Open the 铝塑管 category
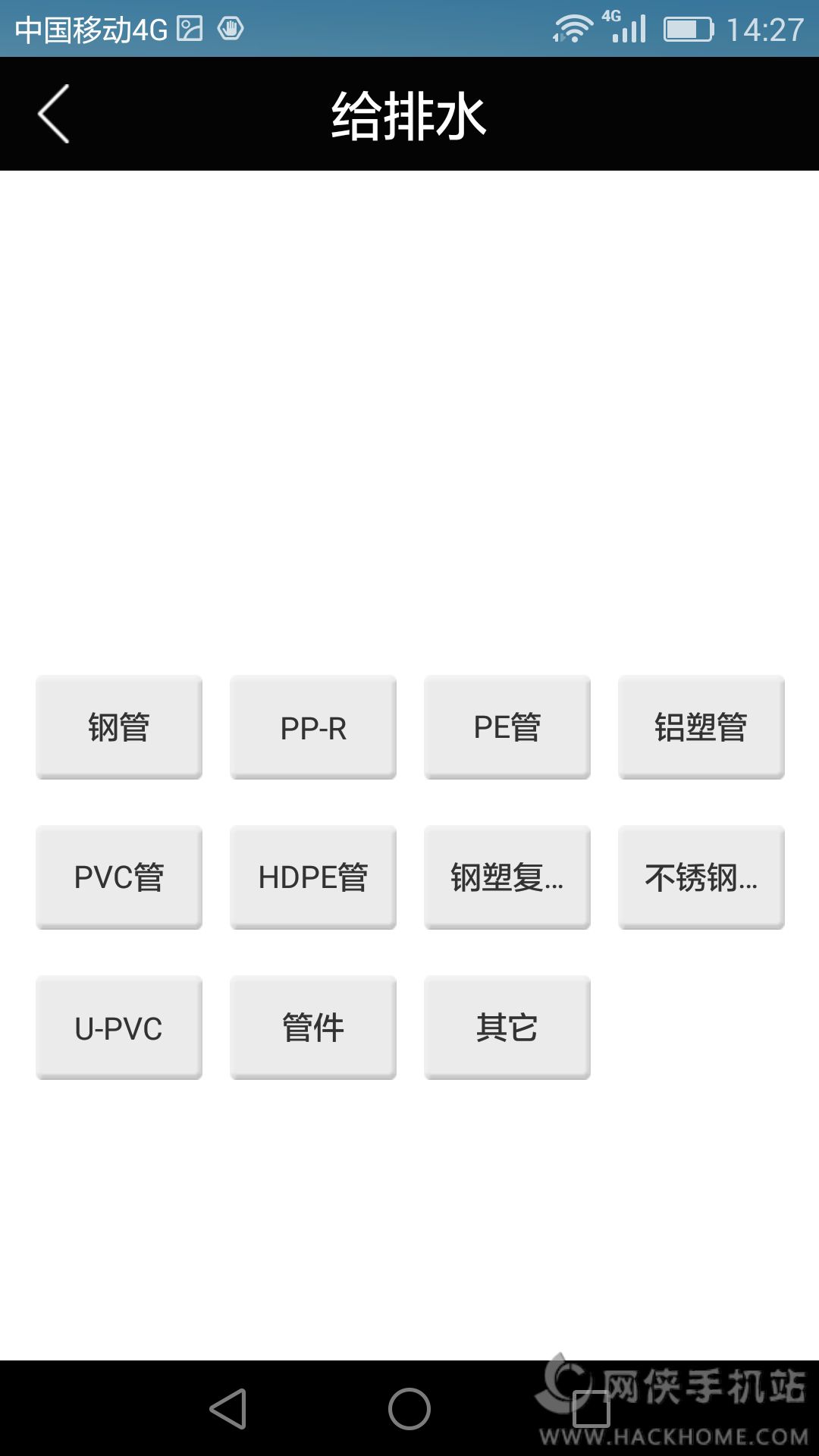 (700, 726)
